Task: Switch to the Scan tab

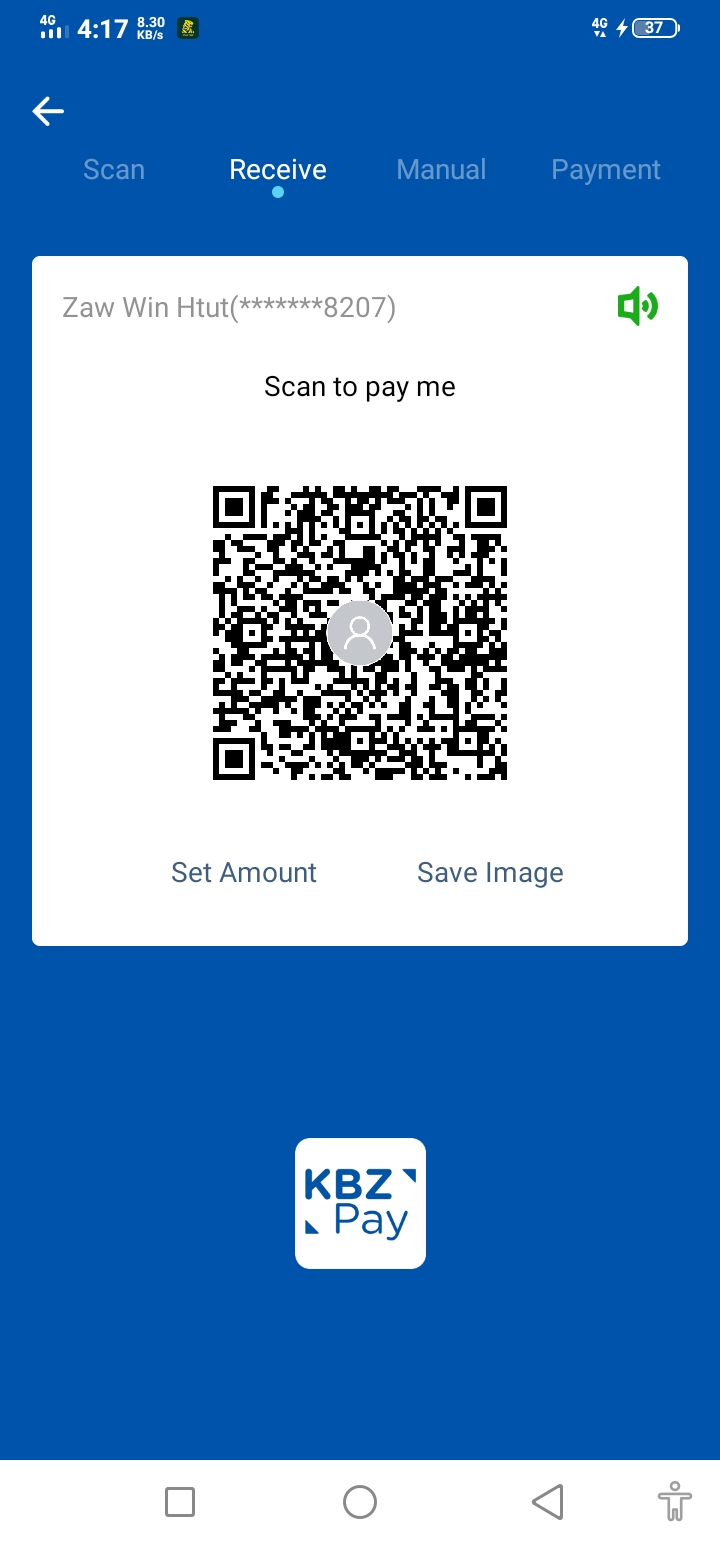Action: tap(114, 170)
